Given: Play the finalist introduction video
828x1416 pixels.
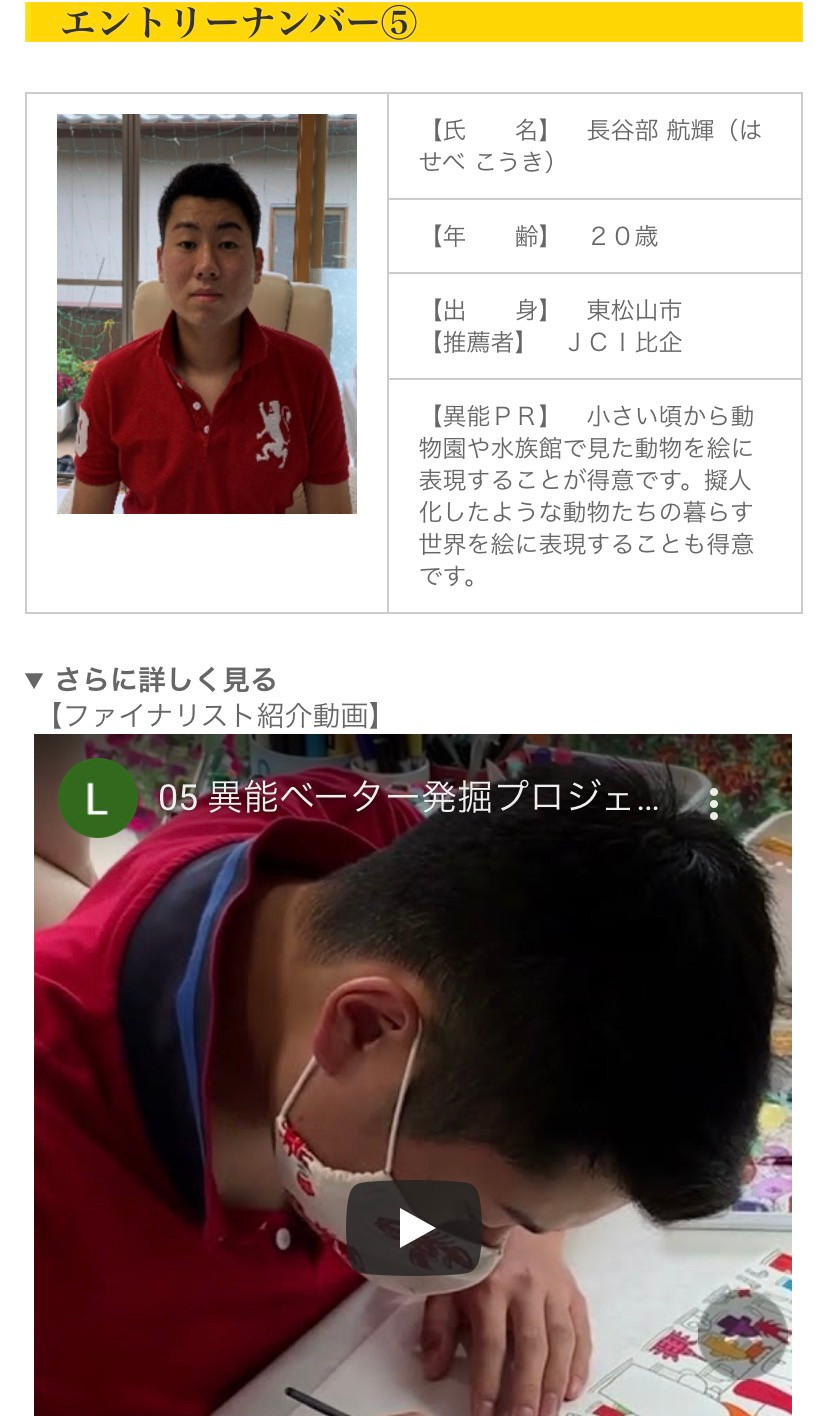Looking at the screenshot, I should pos(413,1228).
